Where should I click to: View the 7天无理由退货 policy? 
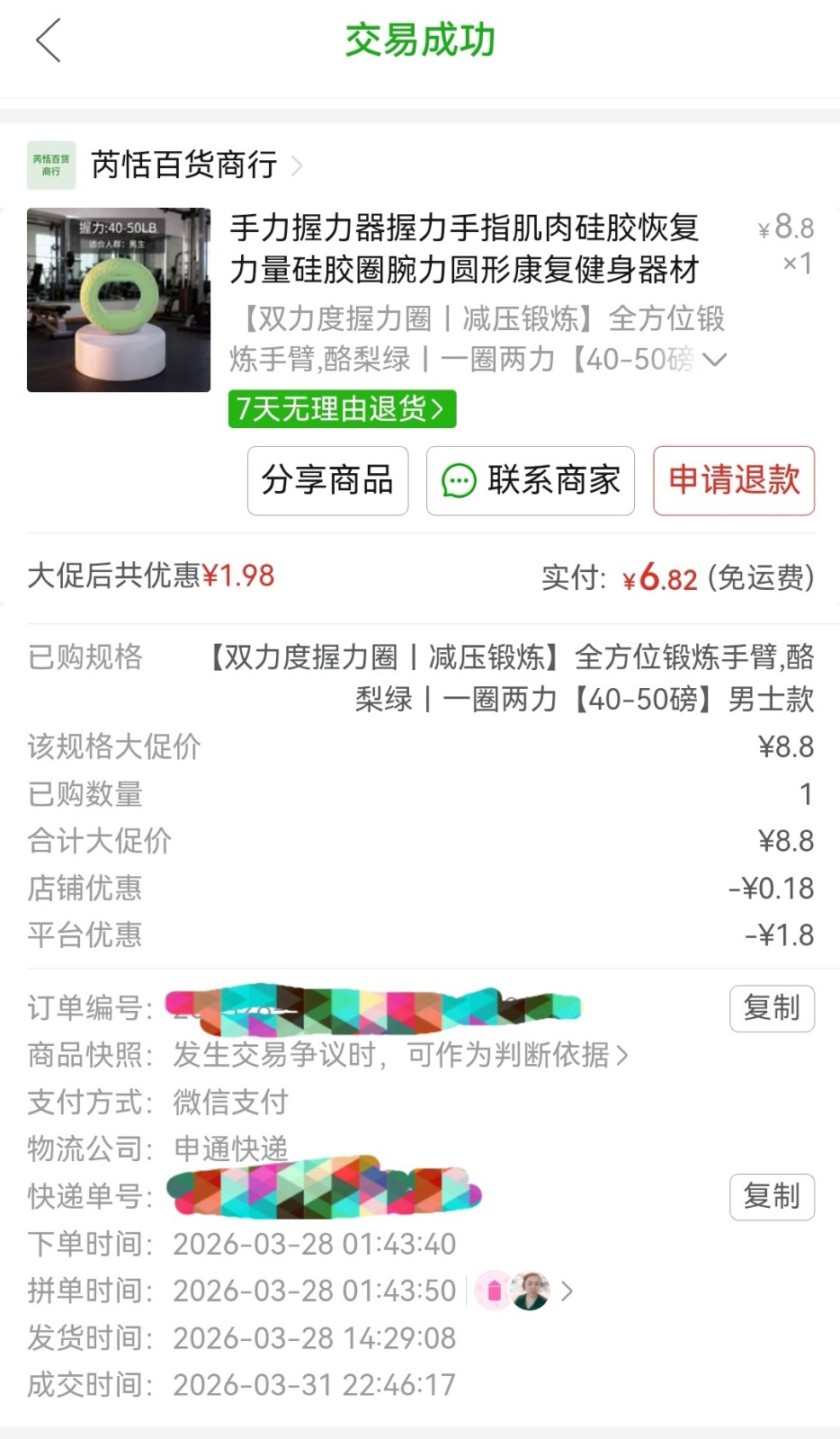[x=342, y=409]
